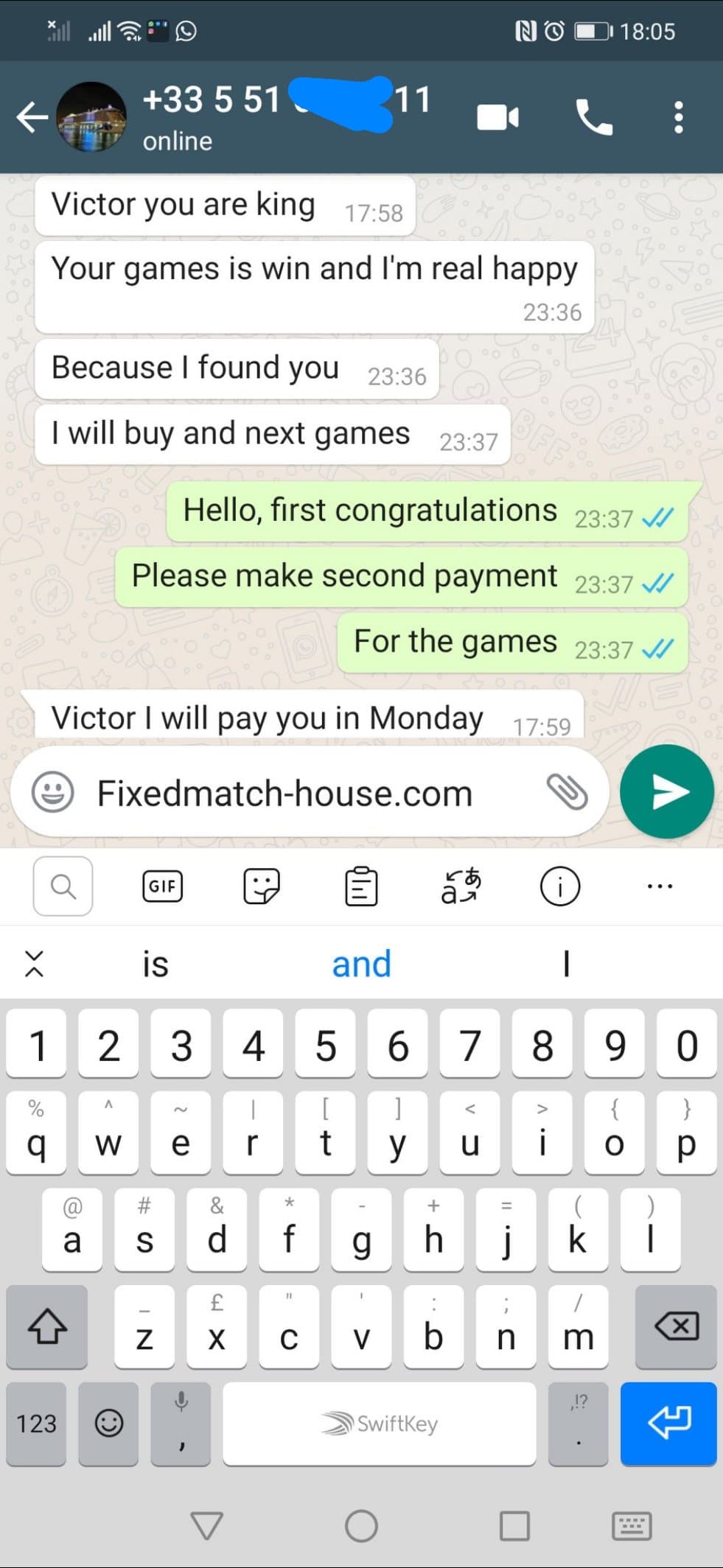Open the sticker panel
723x1568 pixels.
[262, 886]
